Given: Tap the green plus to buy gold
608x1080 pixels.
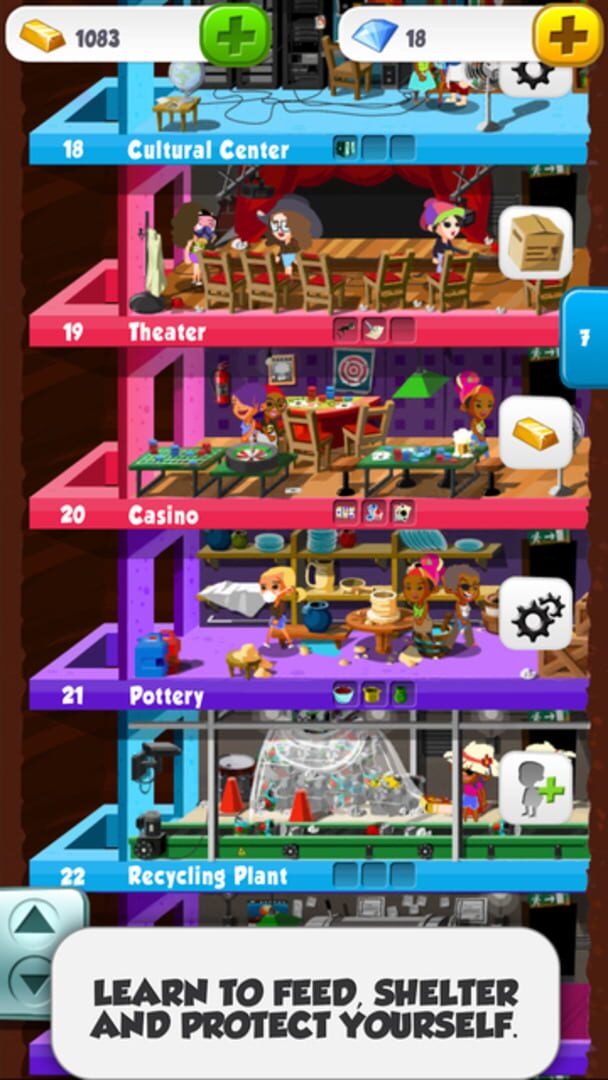Looking at the screenshot, I should (x=236, y=36).
